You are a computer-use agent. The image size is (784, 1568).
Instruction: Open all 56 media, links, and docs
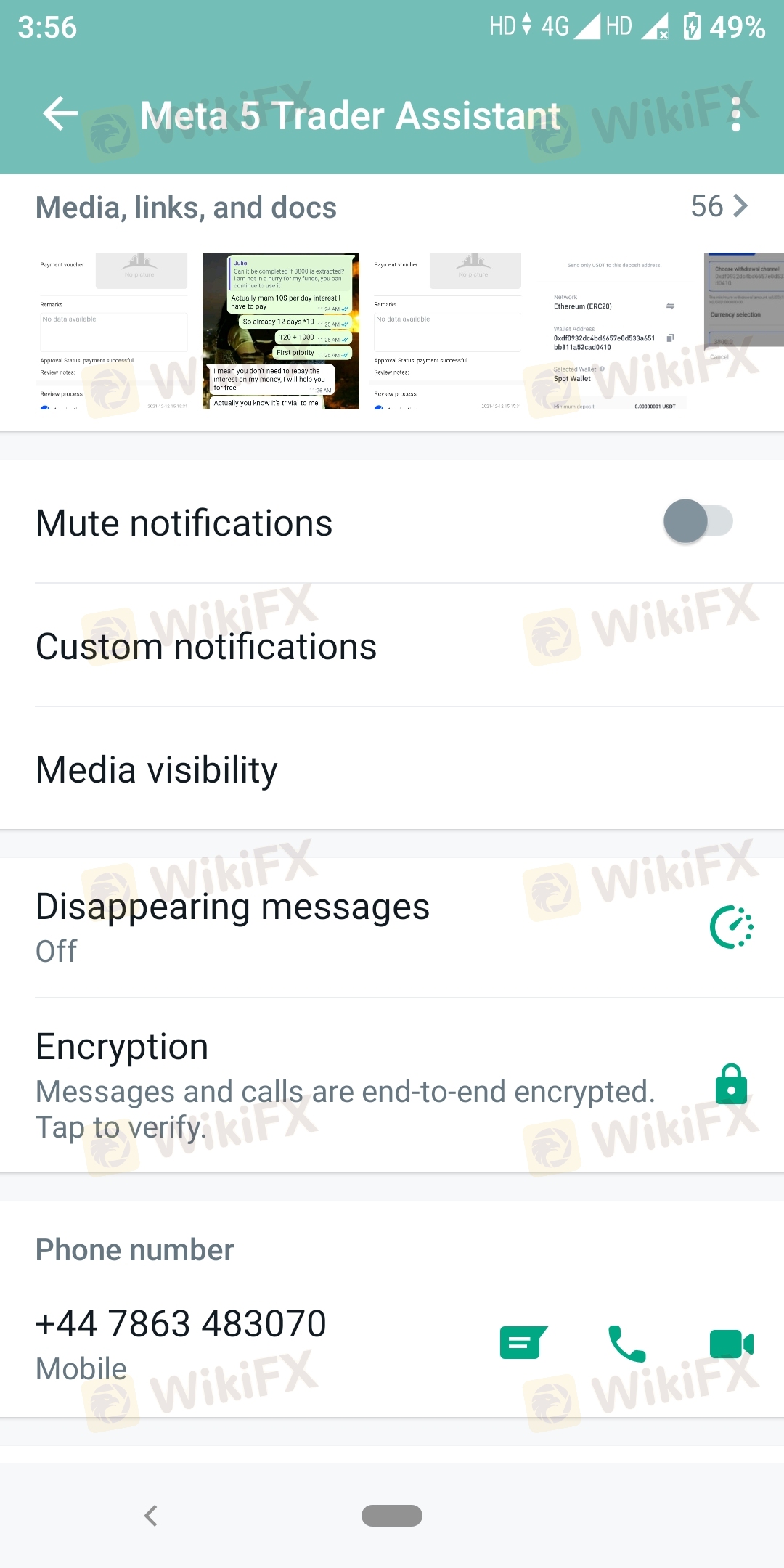(x=718, y=206)
